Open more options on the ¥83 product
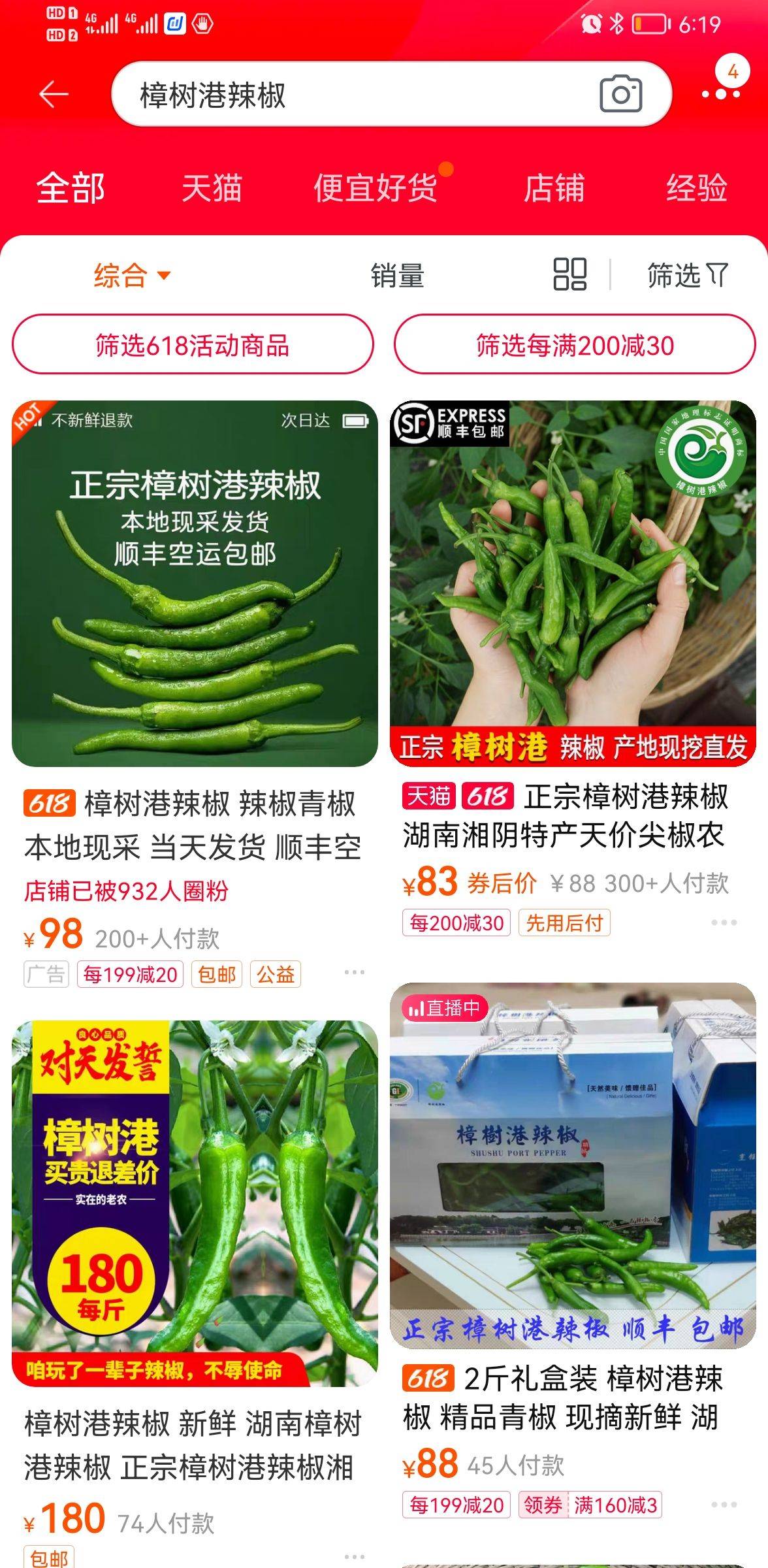This screenshot has height=1568, width=768. coord(724,923)
